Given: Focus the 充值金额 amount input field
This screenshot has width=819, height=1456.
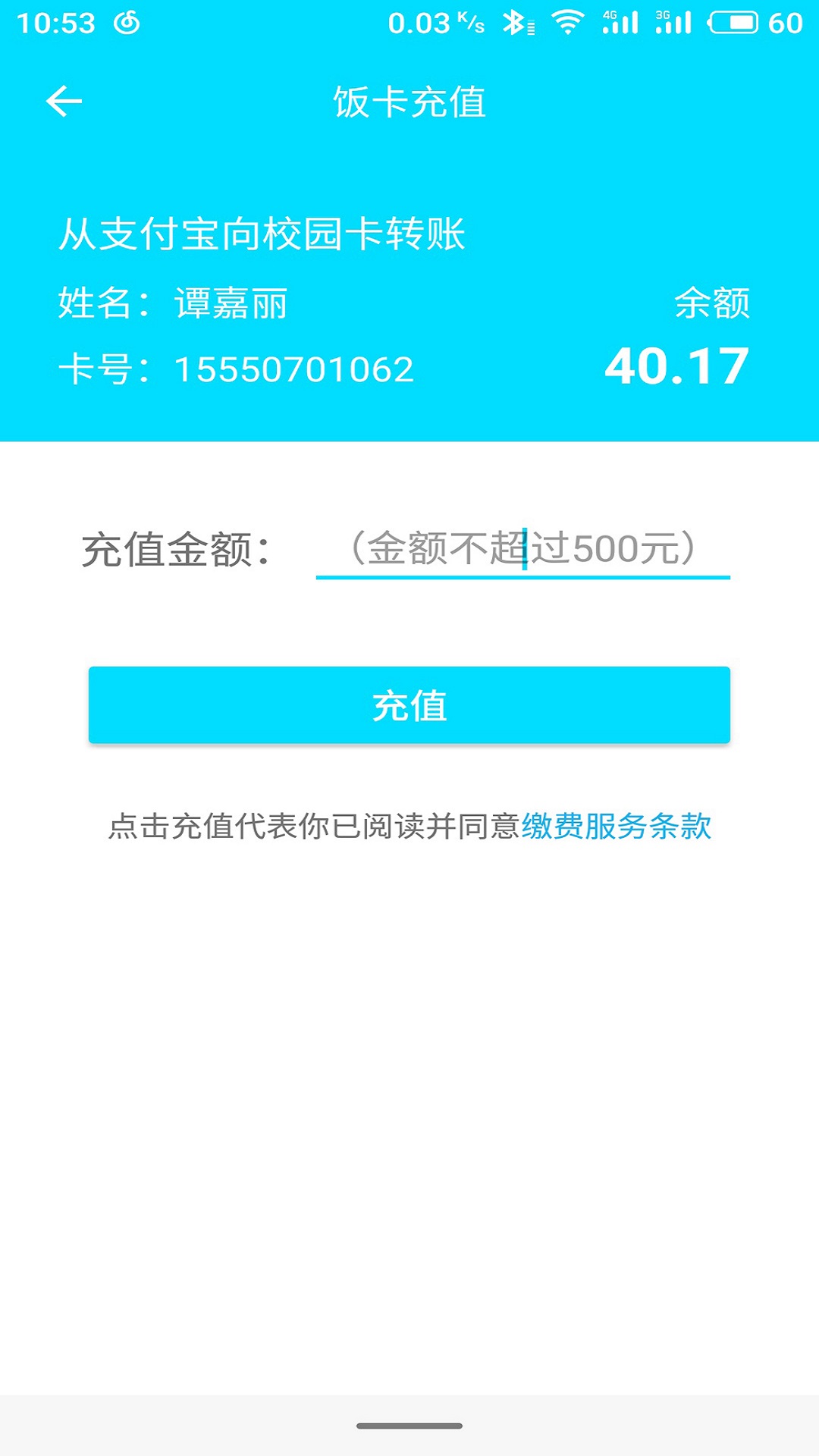Looking at the screenshot, I should (522, 549).
